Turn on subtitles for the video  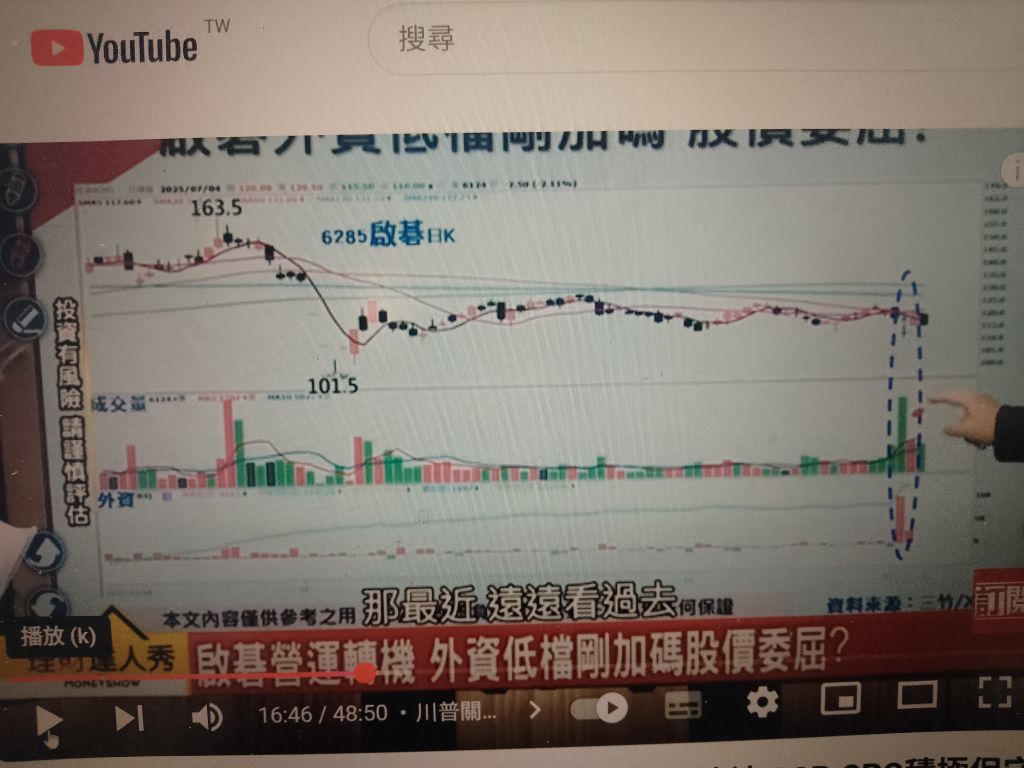[x=683, y=706]
